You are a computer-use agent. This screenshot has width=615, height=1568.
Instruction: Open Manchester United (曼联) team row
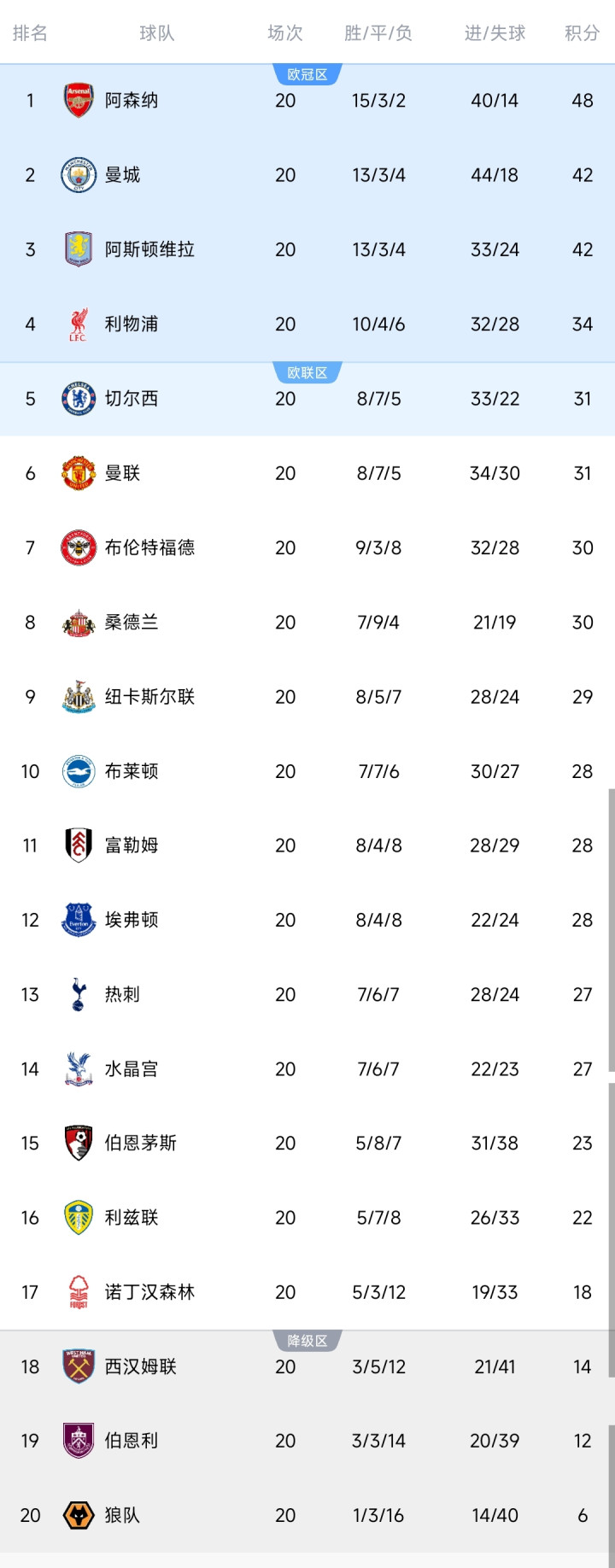(x=122, y=473)
